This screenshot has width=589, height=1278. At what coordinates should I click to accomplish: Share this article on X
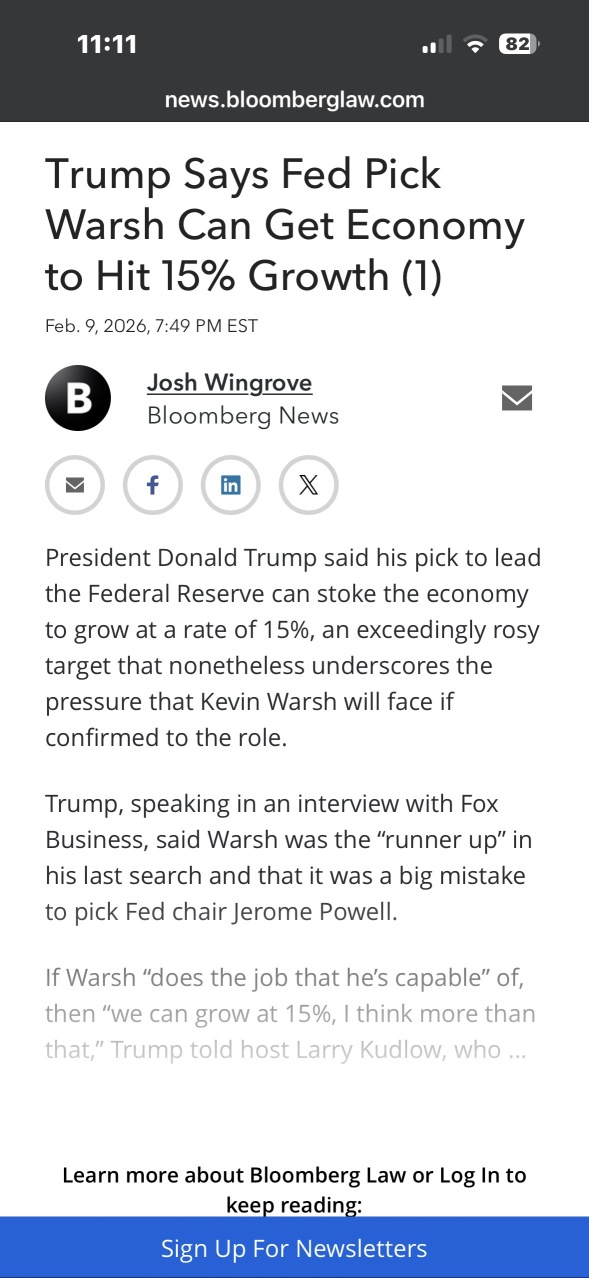tap(309, 486)
